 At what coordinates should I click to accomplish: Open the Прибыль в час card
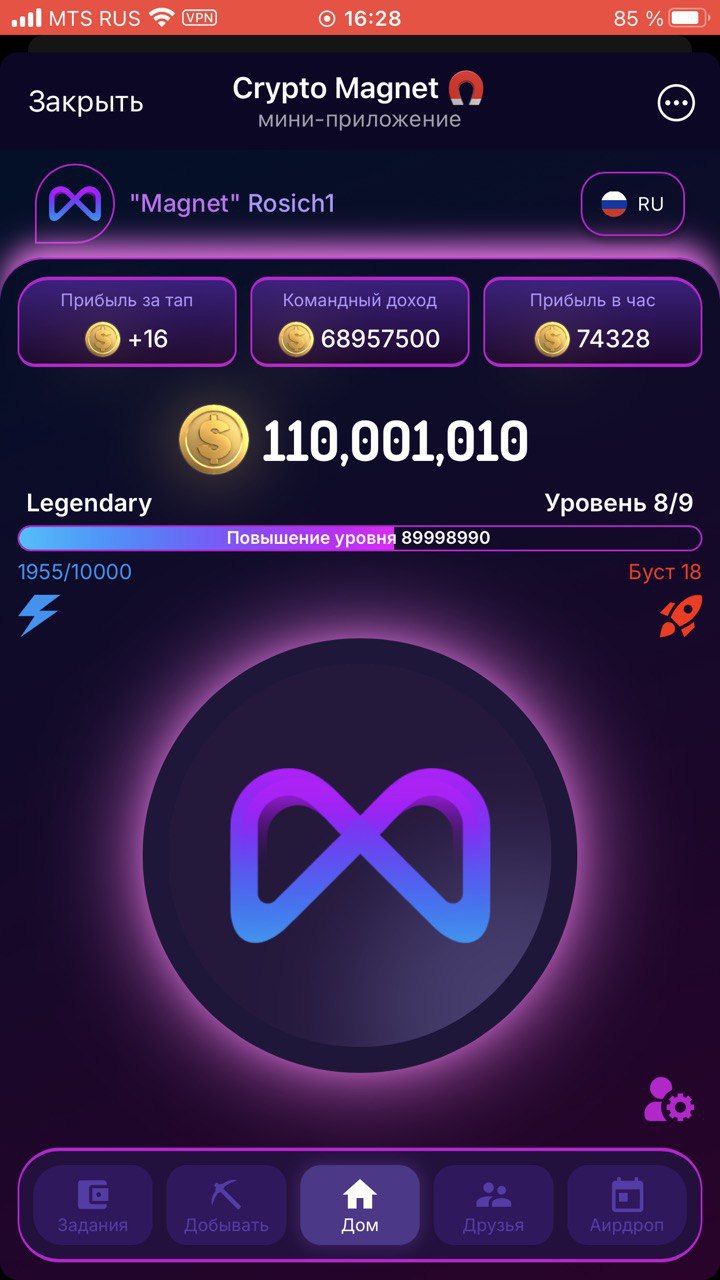click(593, 322)
